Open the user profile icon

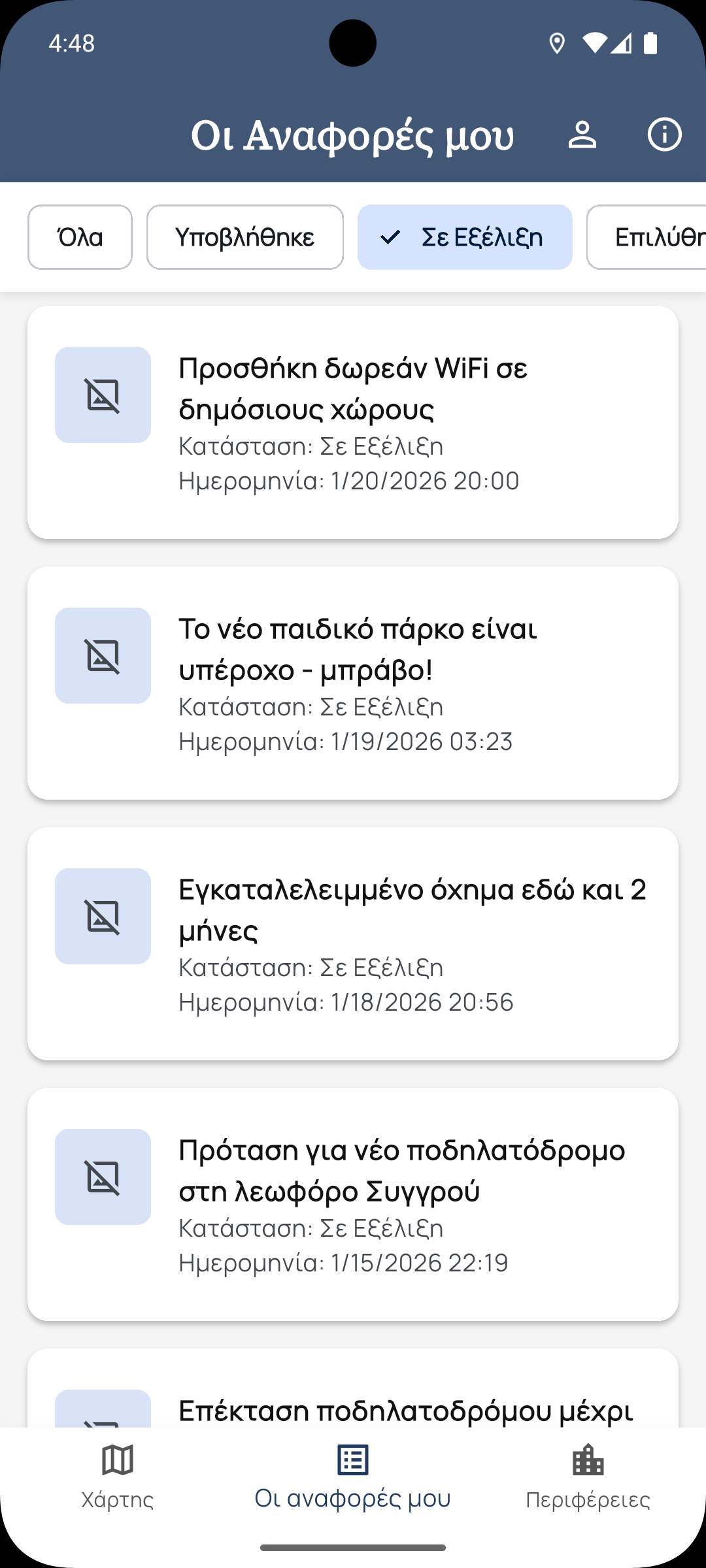[582, 135]
